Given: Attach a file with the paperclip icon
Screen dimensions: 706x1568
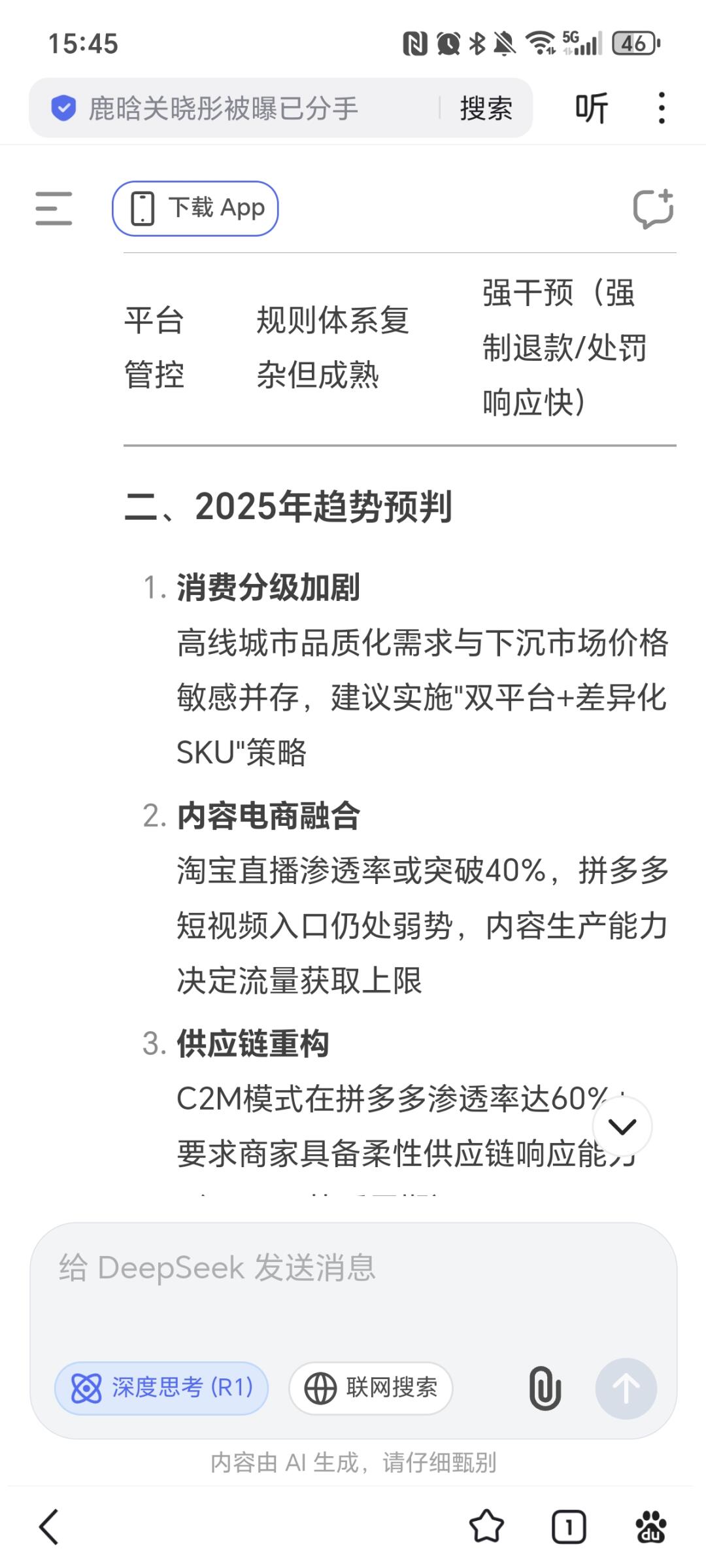Looking at the screenshot, I should (x=545, y=1388).
